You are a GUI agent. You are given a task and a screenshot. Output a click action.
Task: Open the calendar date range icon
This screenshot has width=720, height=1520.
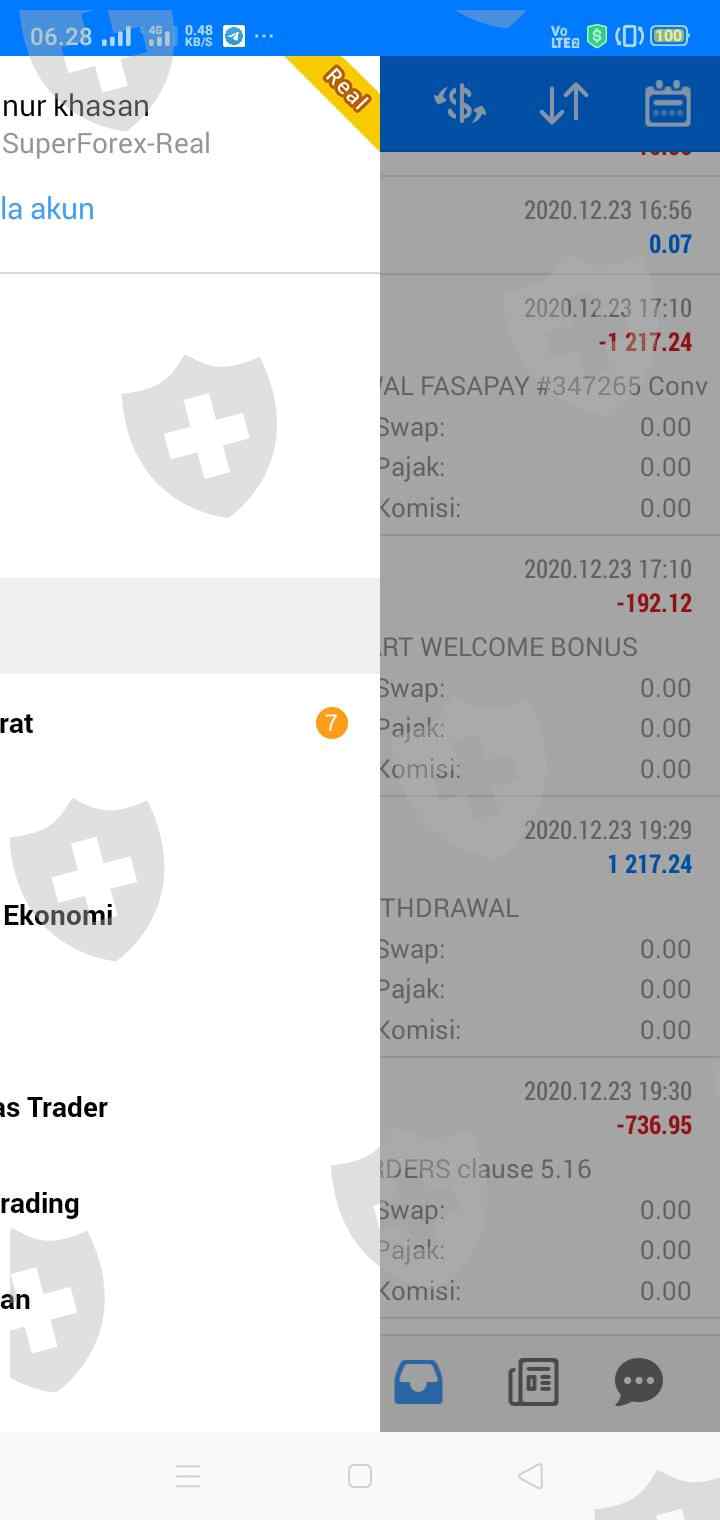click(667, 103)
